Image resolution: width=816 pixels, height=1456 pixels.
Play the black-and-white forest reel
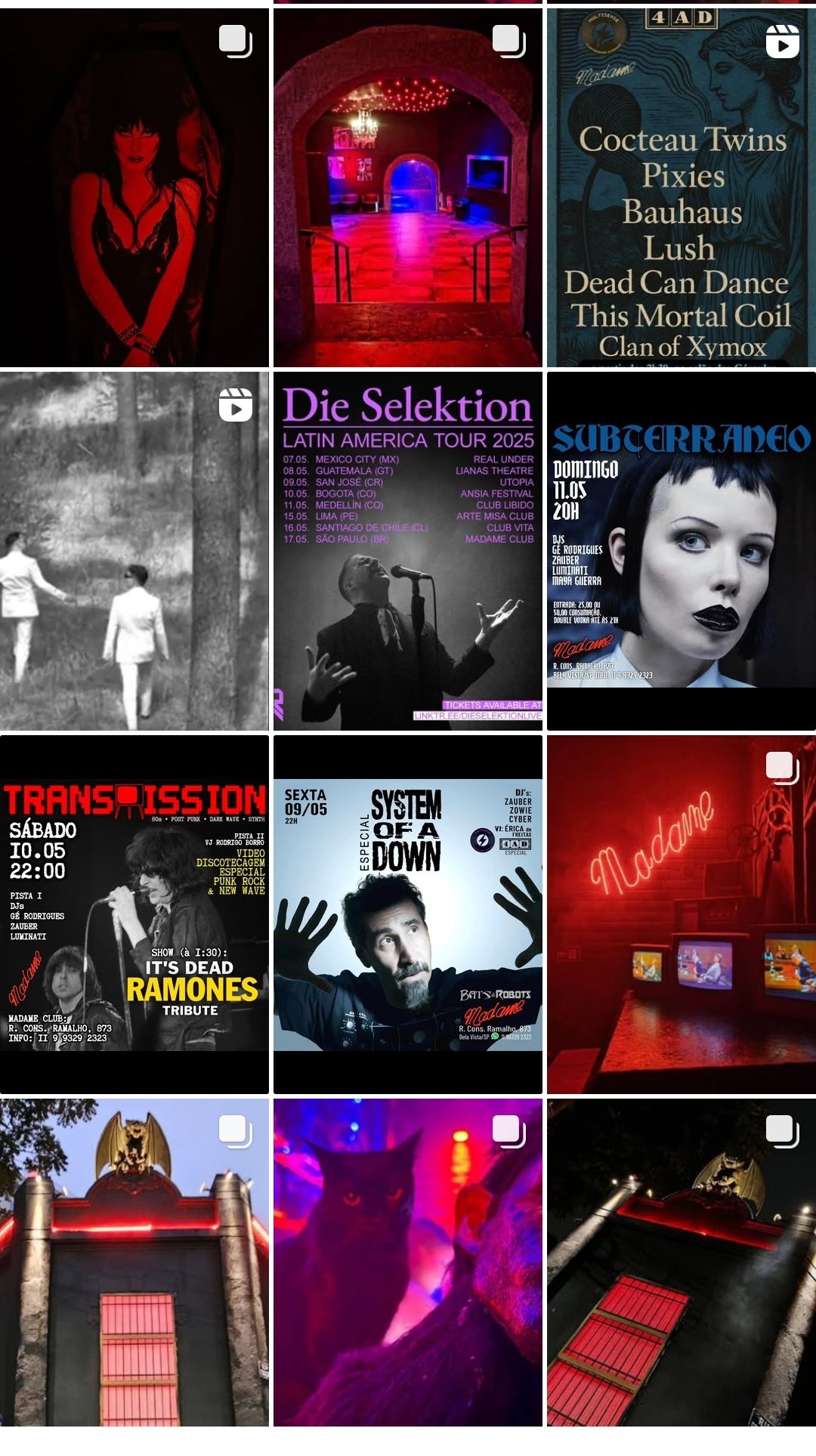(x=134, y=552)
